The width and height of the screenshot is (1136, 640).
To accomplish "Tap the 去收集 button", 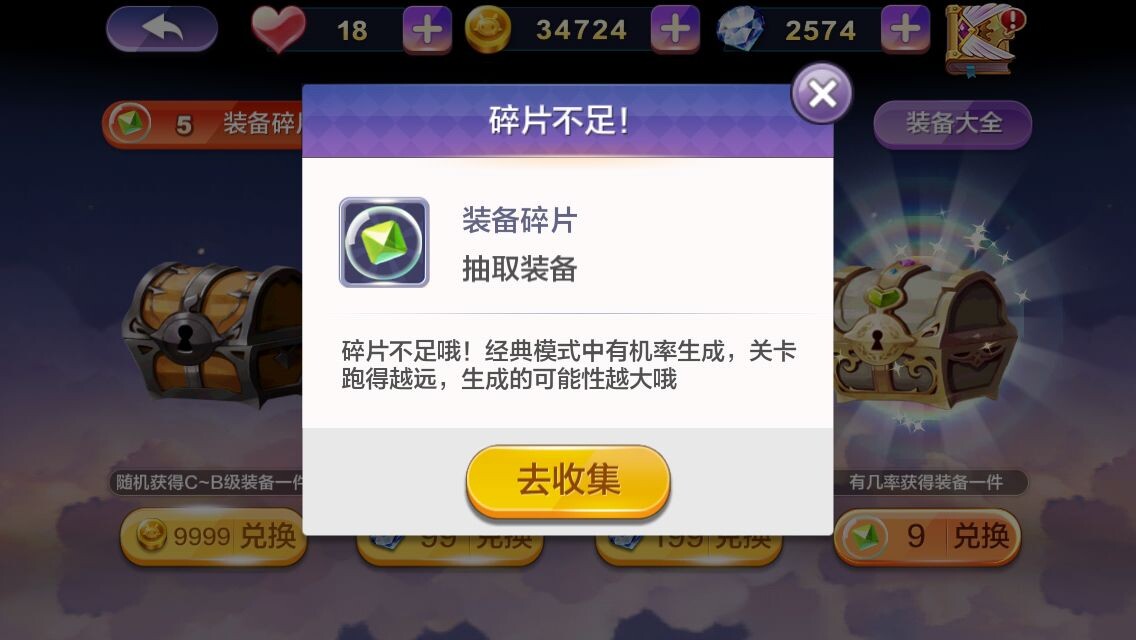I will tap(568, 481).
